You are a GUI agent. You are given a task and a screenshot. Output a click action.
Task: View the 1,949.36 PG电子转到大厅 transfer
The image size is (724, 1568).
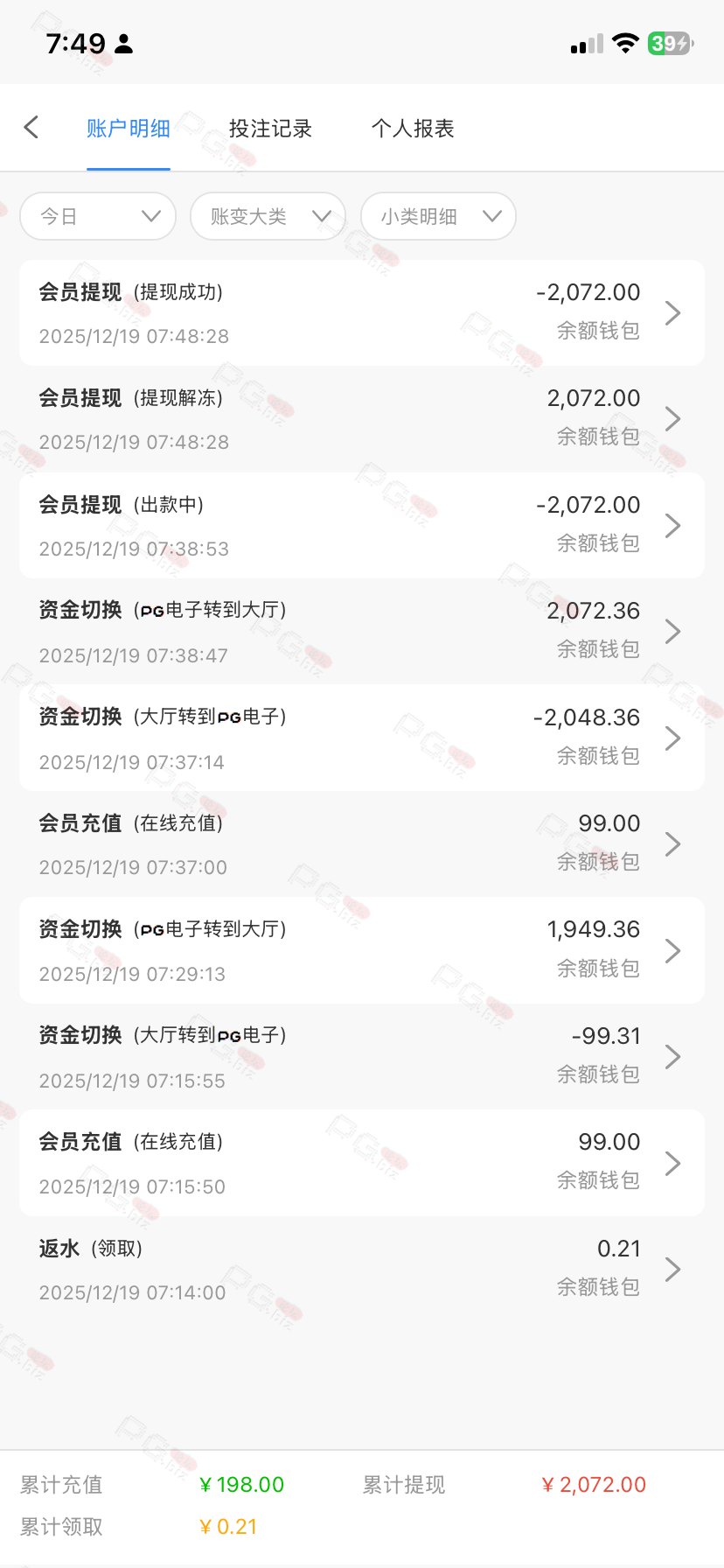click(361, 950)
